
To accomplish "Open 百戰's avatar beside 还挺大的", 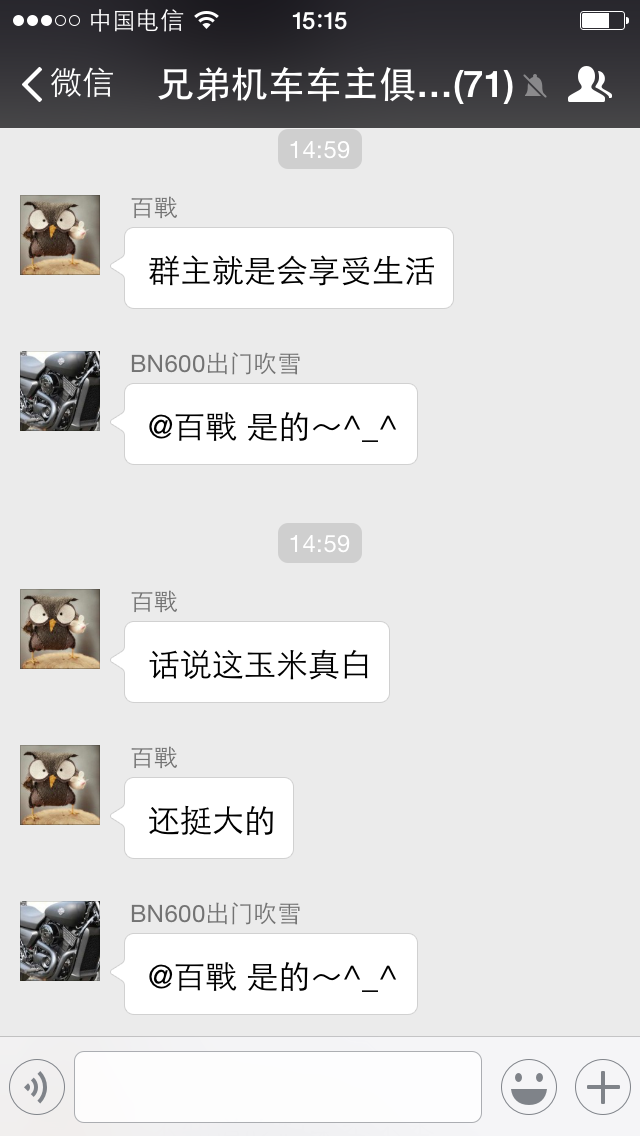I will [x=60, y=785].
